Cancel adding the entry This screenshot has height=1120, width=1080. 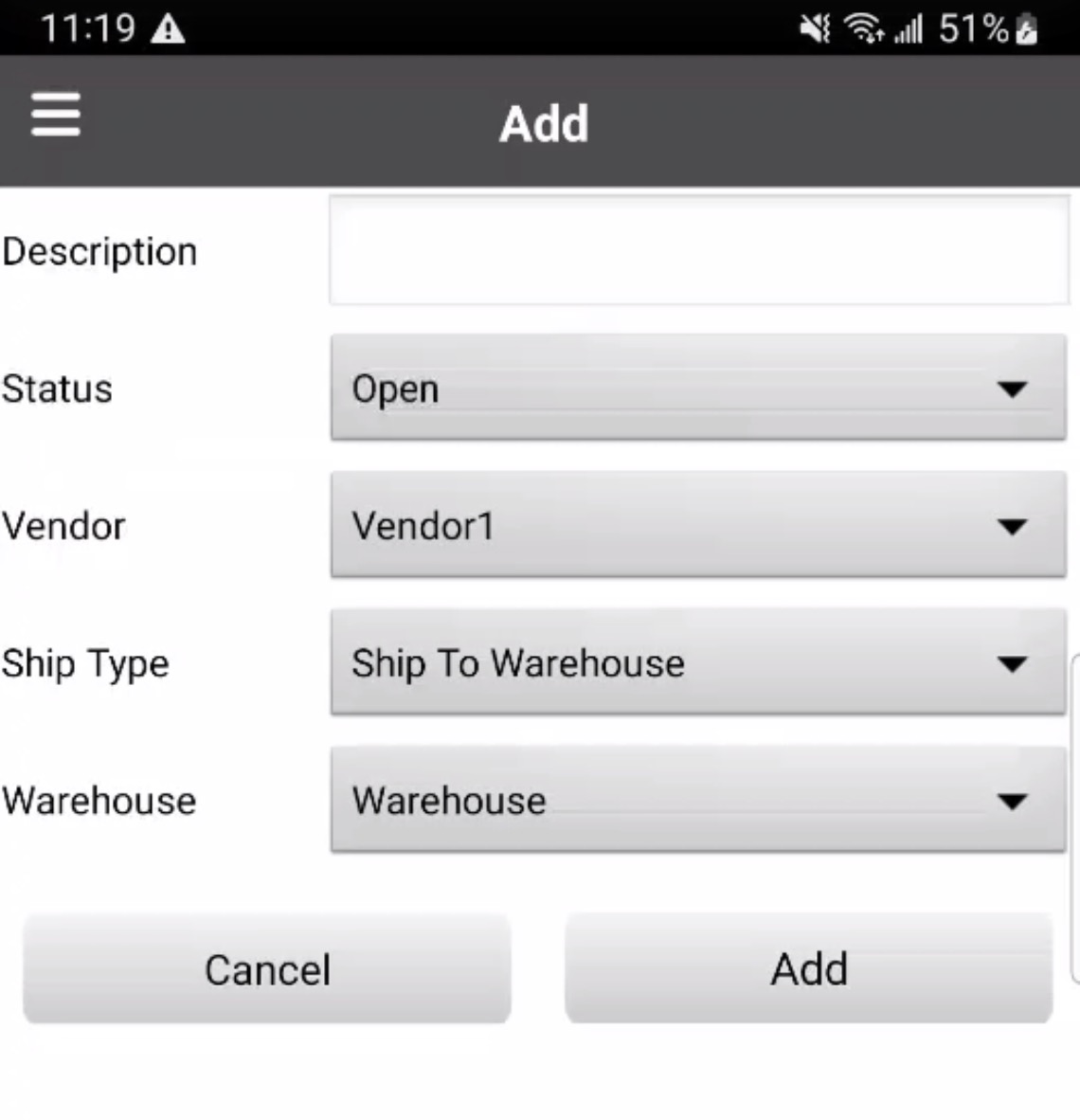(267, 968)
